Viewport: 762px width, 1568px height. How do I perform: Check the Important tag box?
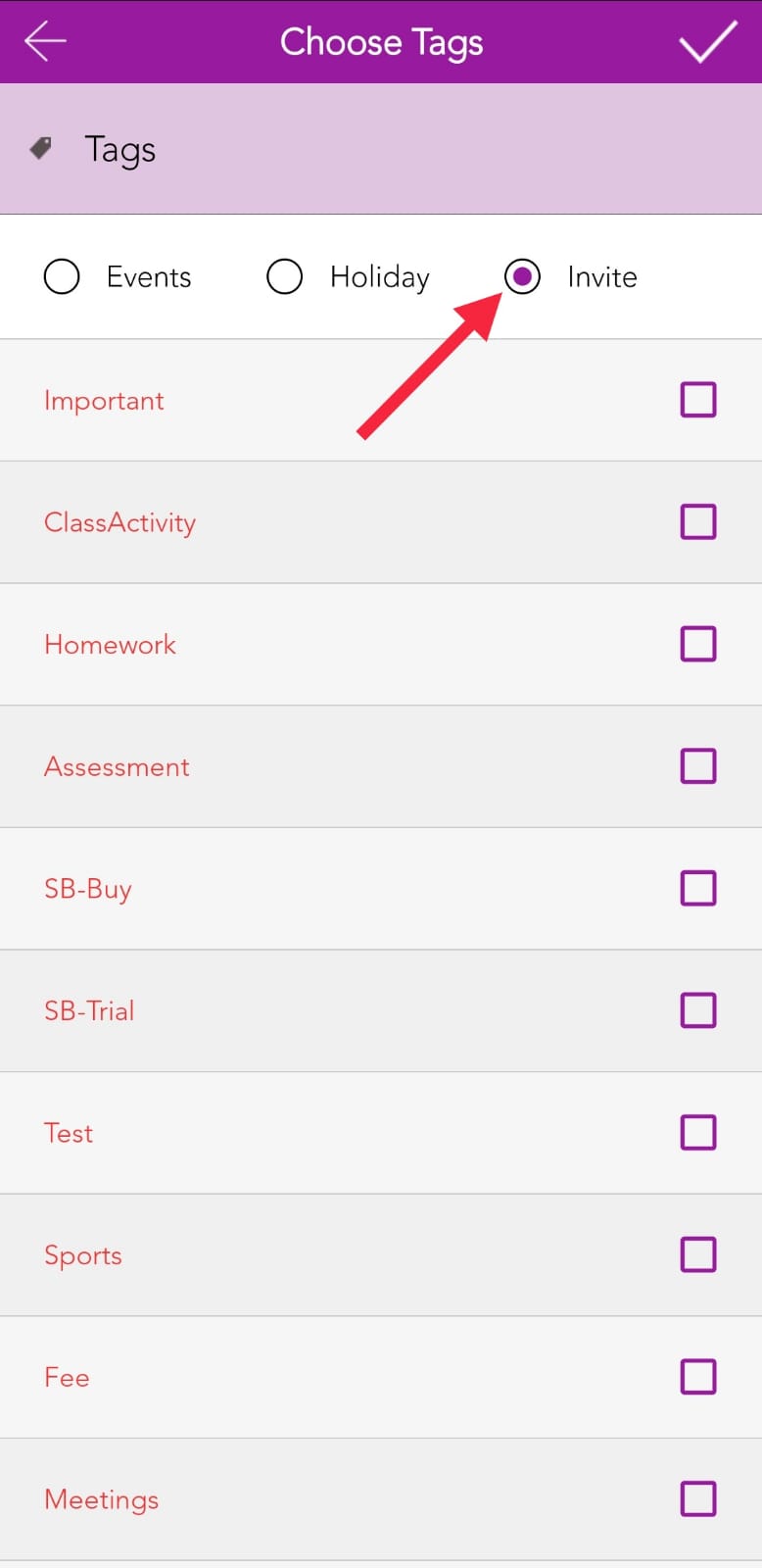[x=698, y=400]
